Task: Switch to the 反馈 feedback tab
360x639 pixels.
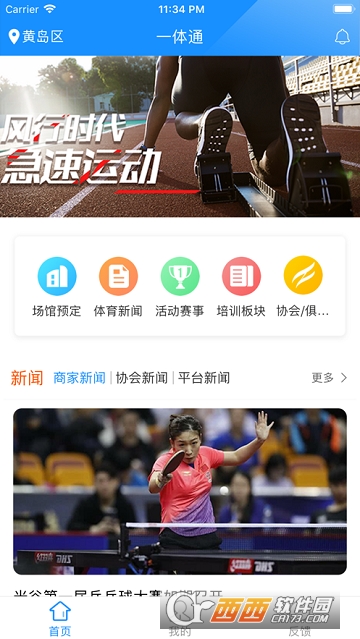Action: click(300, 618)
